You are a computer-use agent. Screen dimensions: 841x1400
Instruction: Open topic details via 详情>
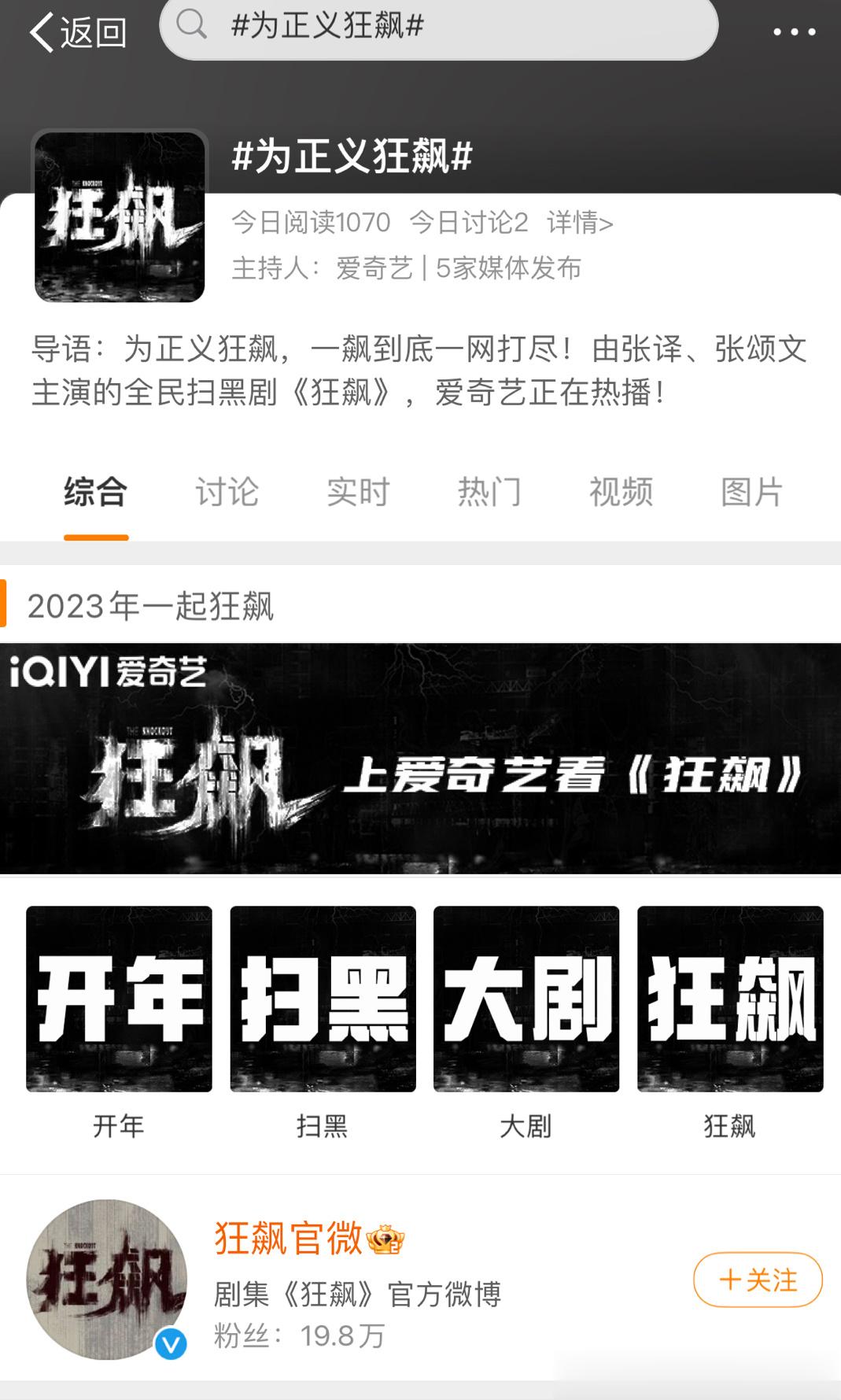[580, 223]
